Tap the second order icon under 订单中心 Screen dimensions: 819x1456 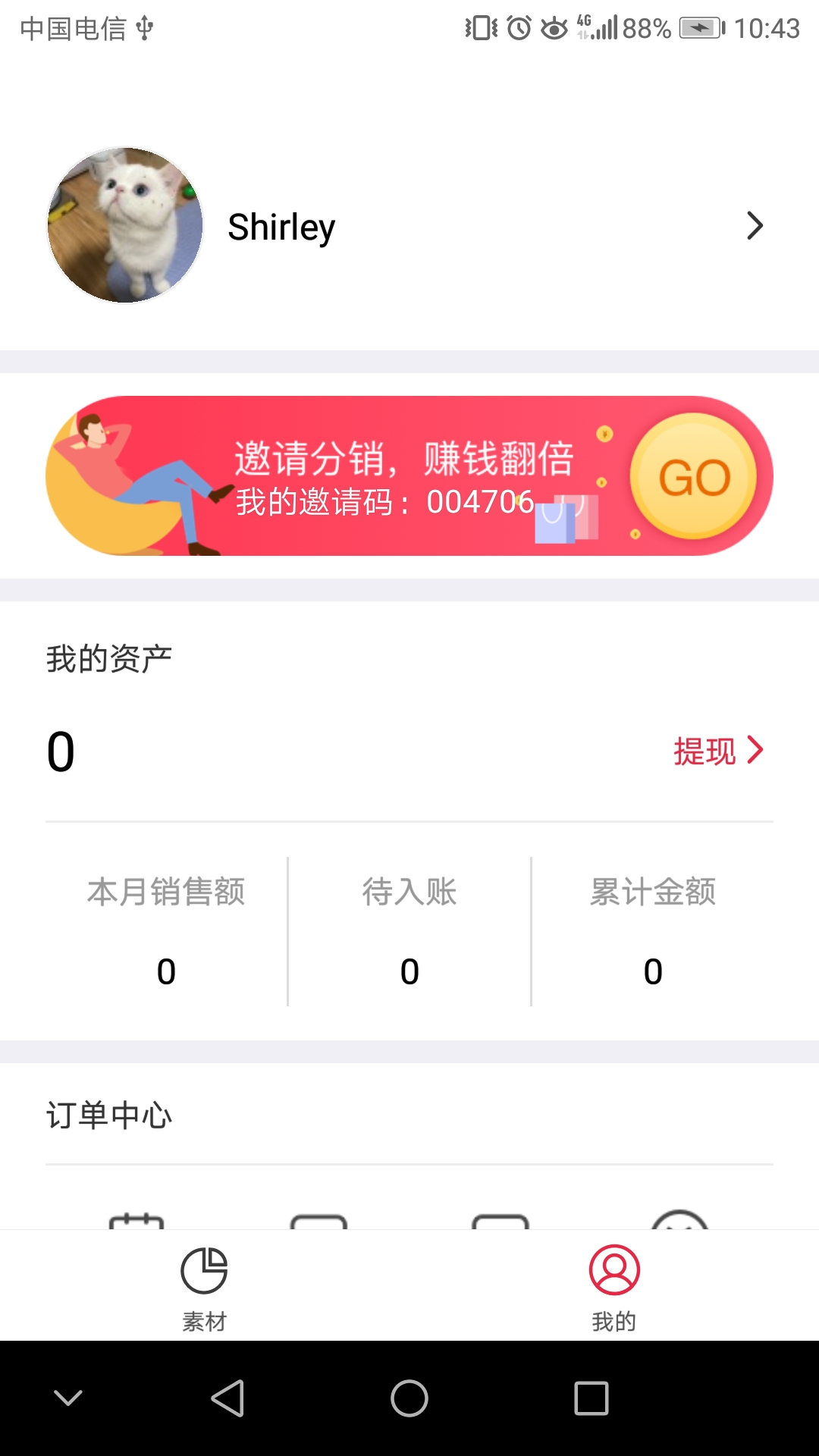coord(318,1222)
